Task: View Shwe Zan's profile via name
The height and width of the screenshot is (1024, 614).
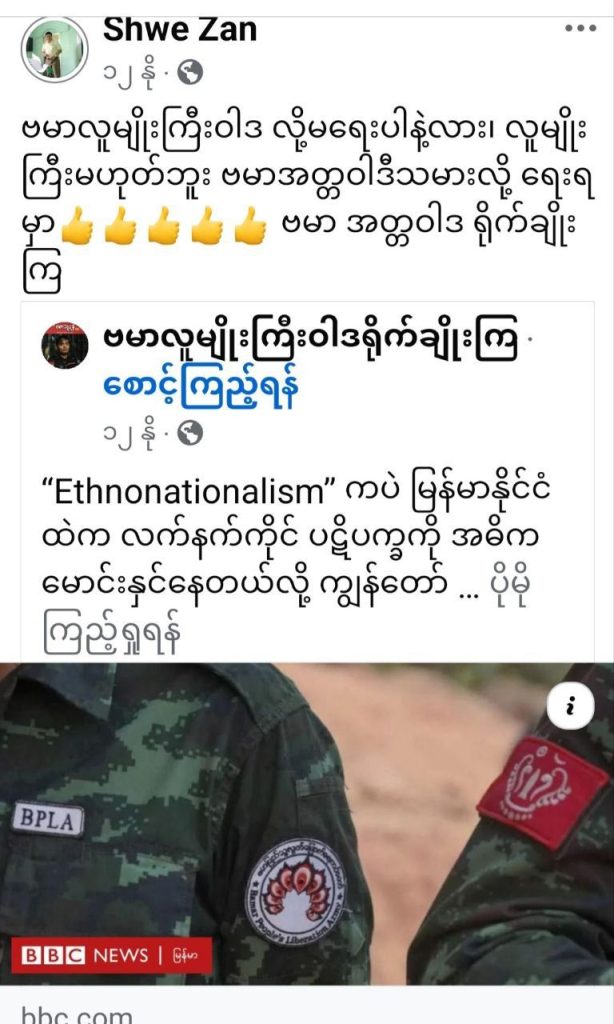Action: pyautogui.click(x=179, y=29)
